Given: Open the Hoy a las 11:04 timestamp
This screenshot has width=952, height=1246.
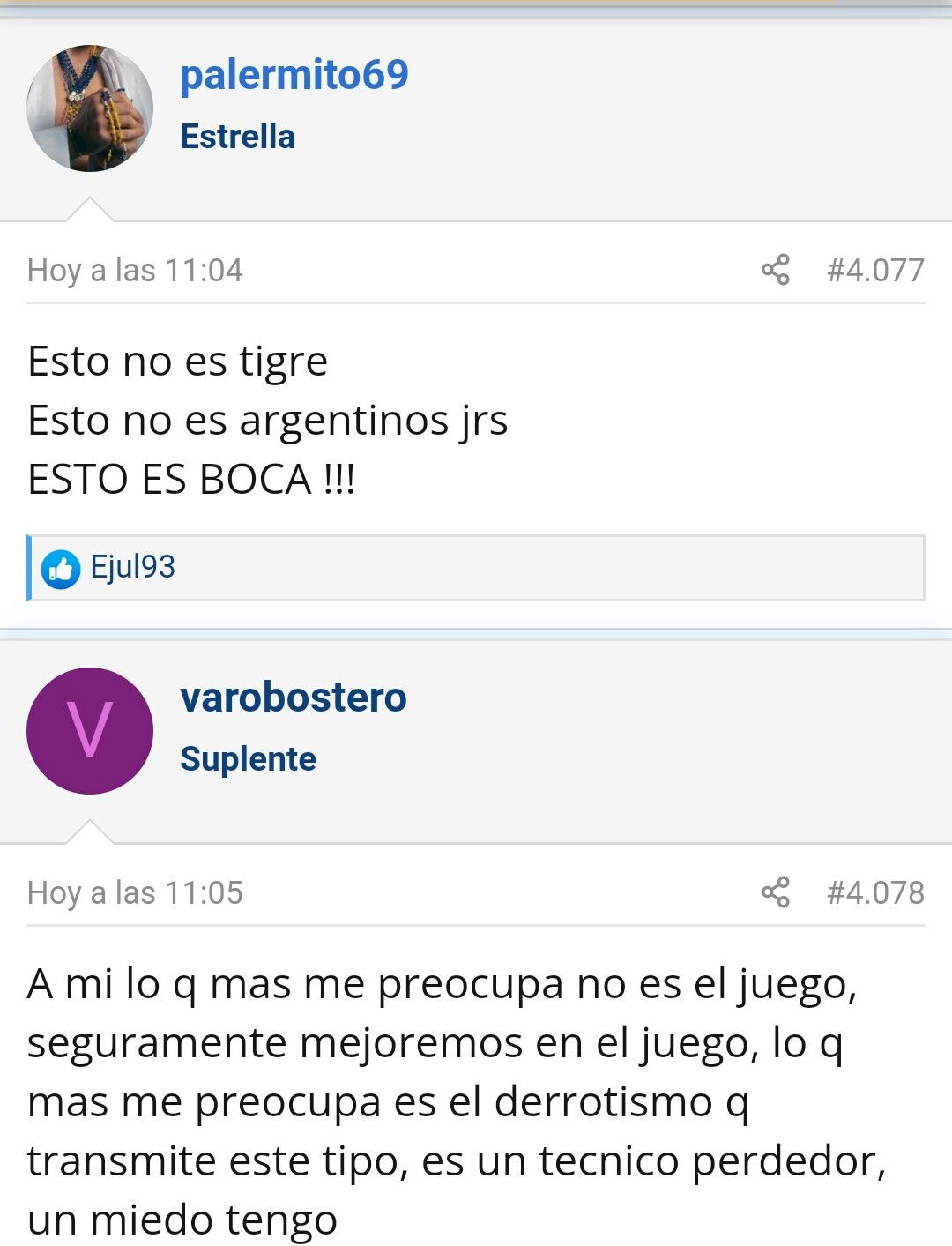Looking at the screenshot, I should (135, 270).
